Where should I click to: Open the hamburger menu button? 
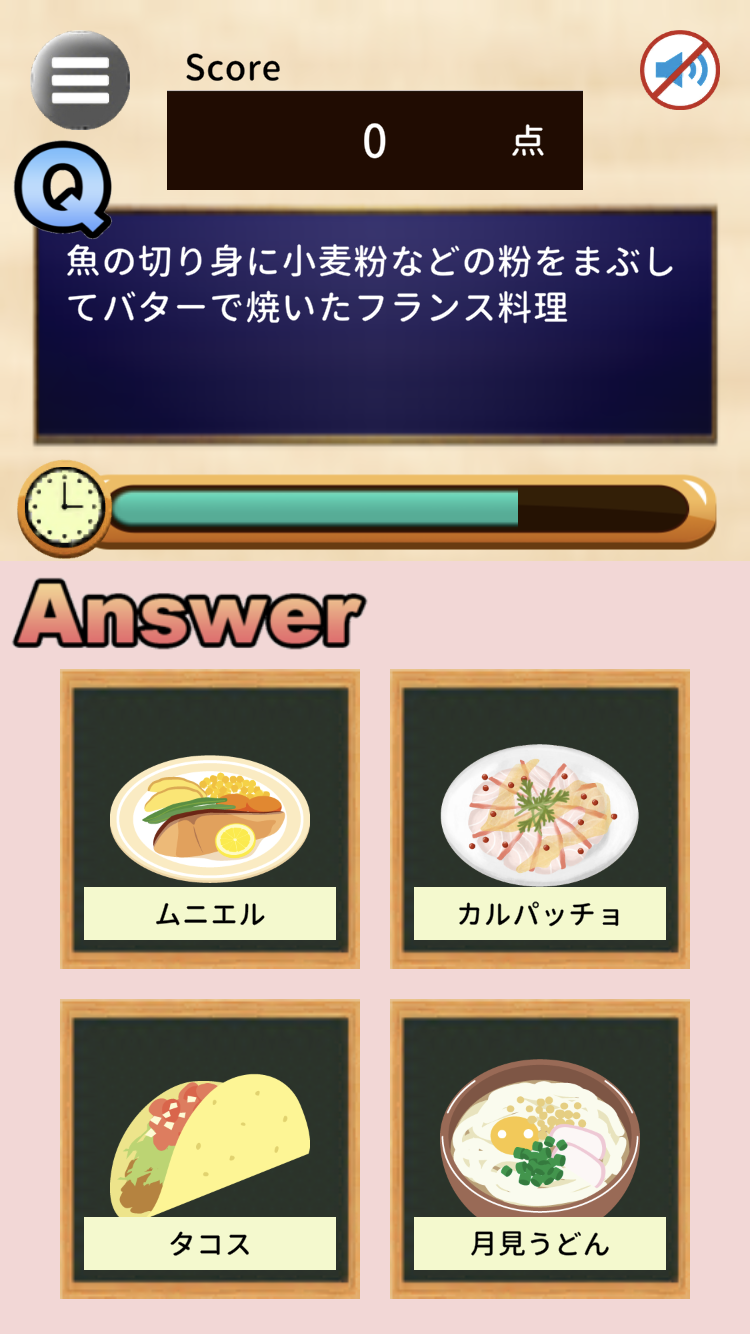pyautogui.click(x=80, y=80)
